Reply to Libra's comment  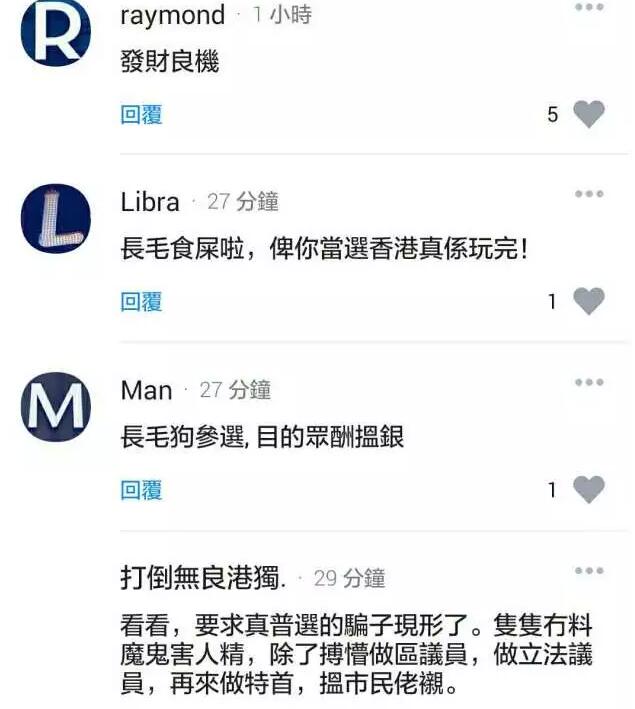coord(141,302)
